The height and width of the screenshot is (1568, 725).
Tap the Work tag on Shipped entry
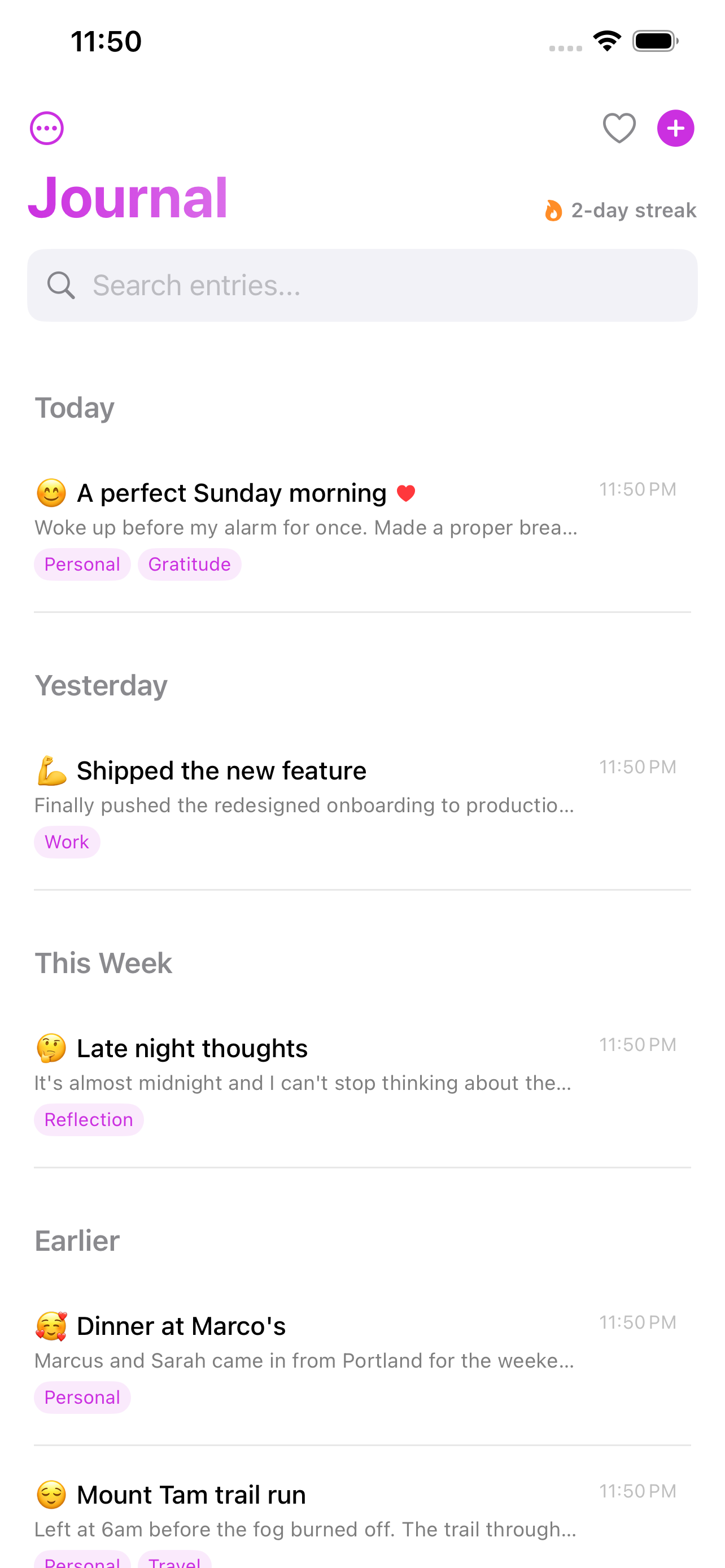[67, 841]
